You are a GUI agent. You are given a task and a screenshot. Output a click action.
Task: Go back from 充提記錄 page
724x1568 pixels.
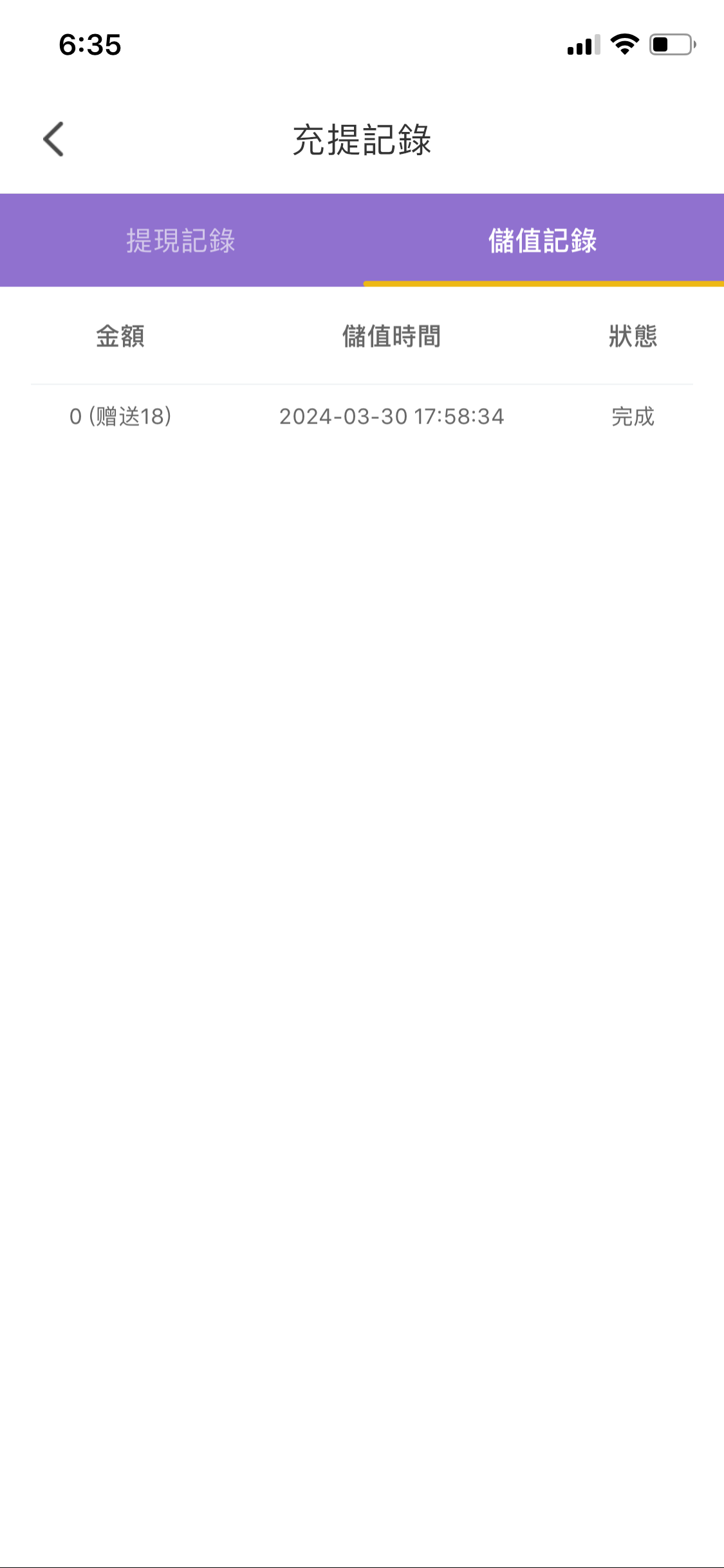(54, 139)
